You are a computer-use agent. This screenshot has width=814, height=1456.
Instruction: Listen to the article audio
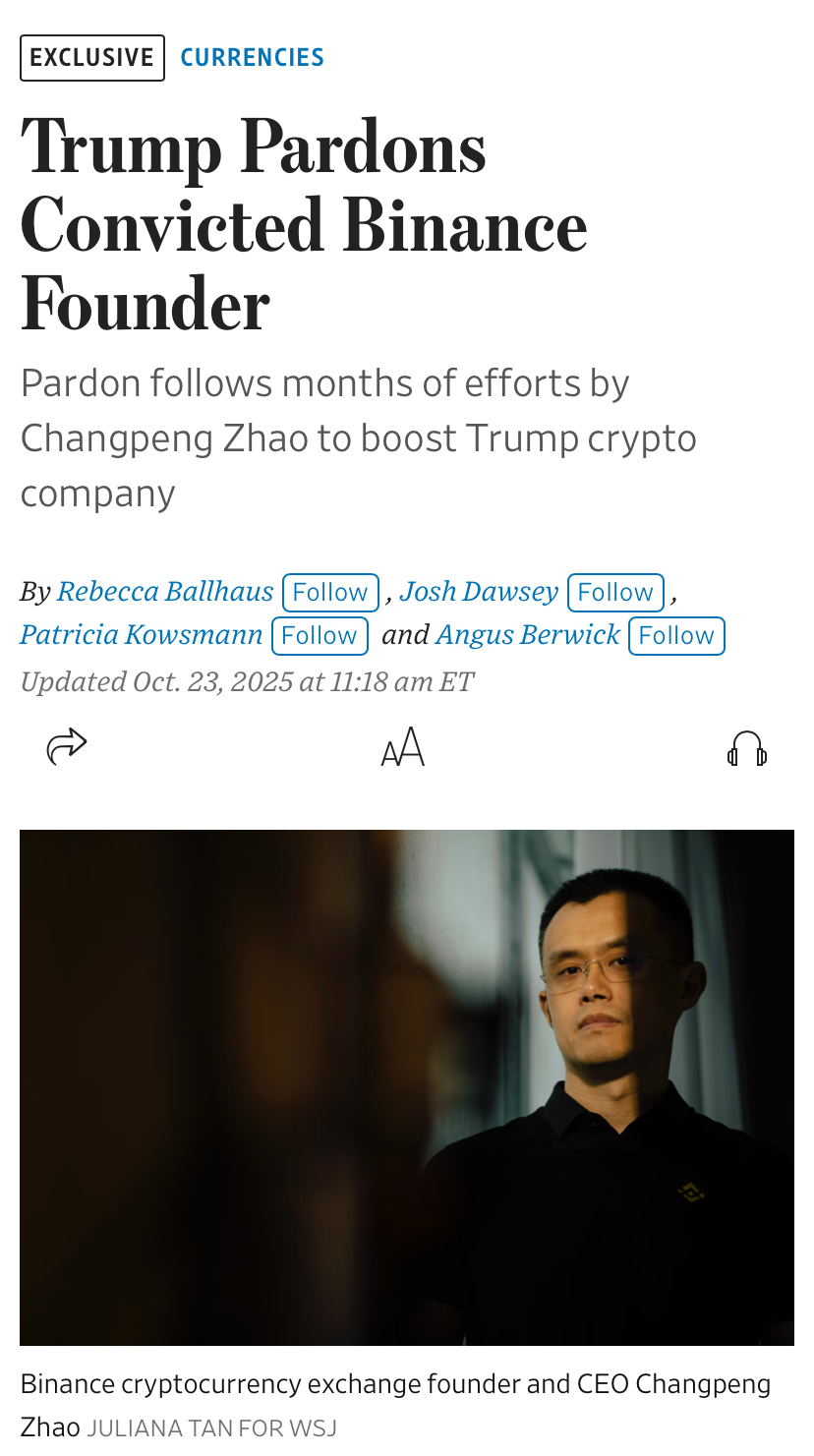click(746, 749)
